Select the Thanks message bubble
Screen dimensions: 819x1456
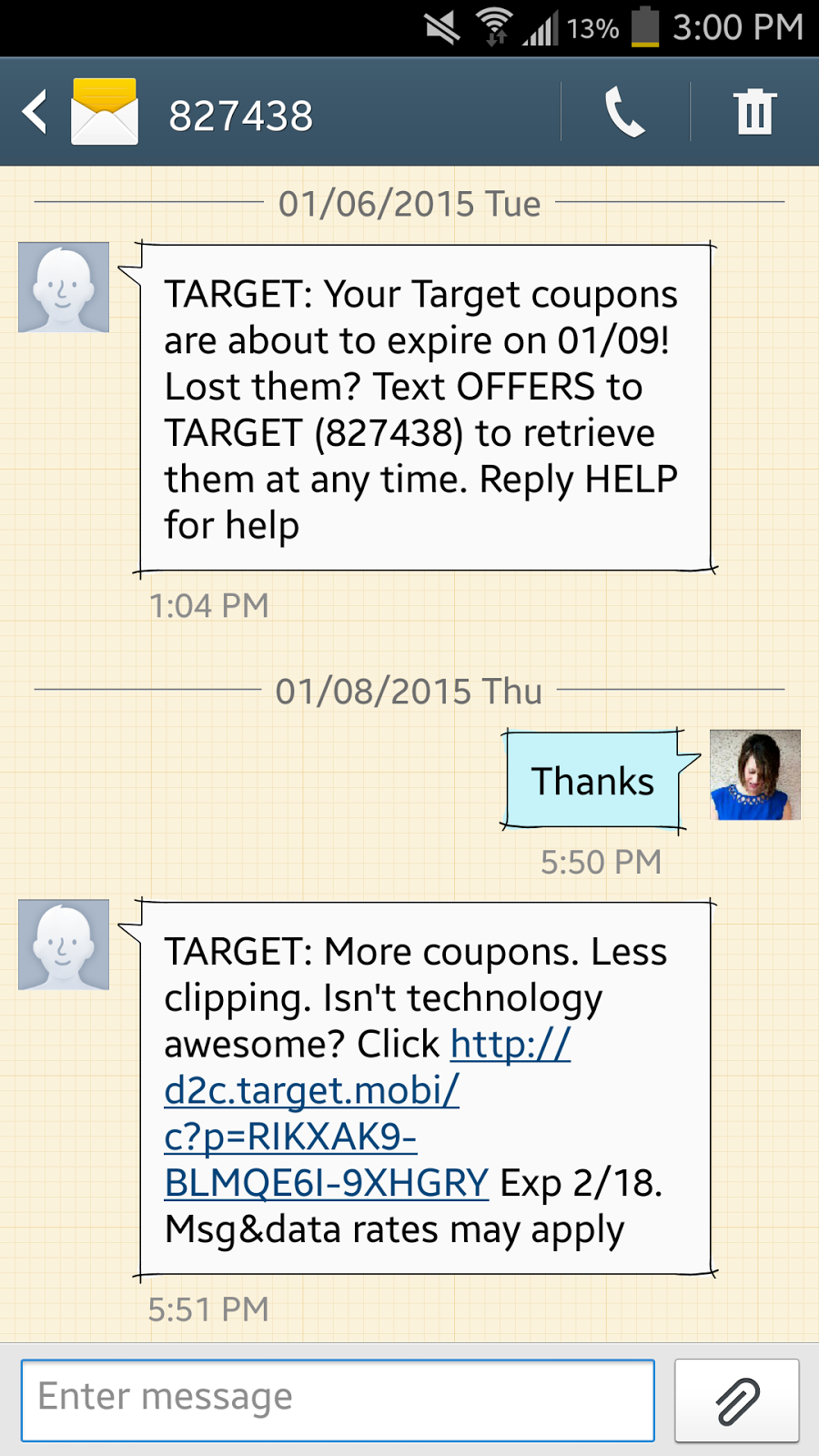point(593,780)
